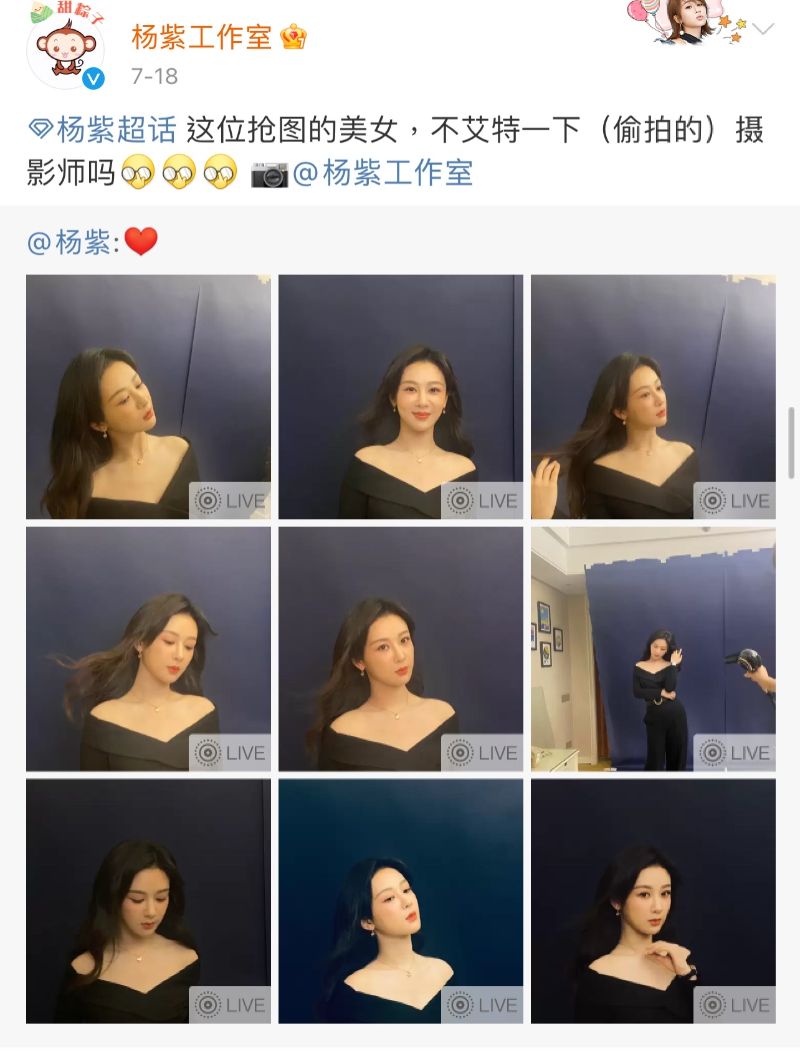Open the 杨紫超话 super topic link
The height and width of the screenshot is (1051, 800).
[103, 130]
